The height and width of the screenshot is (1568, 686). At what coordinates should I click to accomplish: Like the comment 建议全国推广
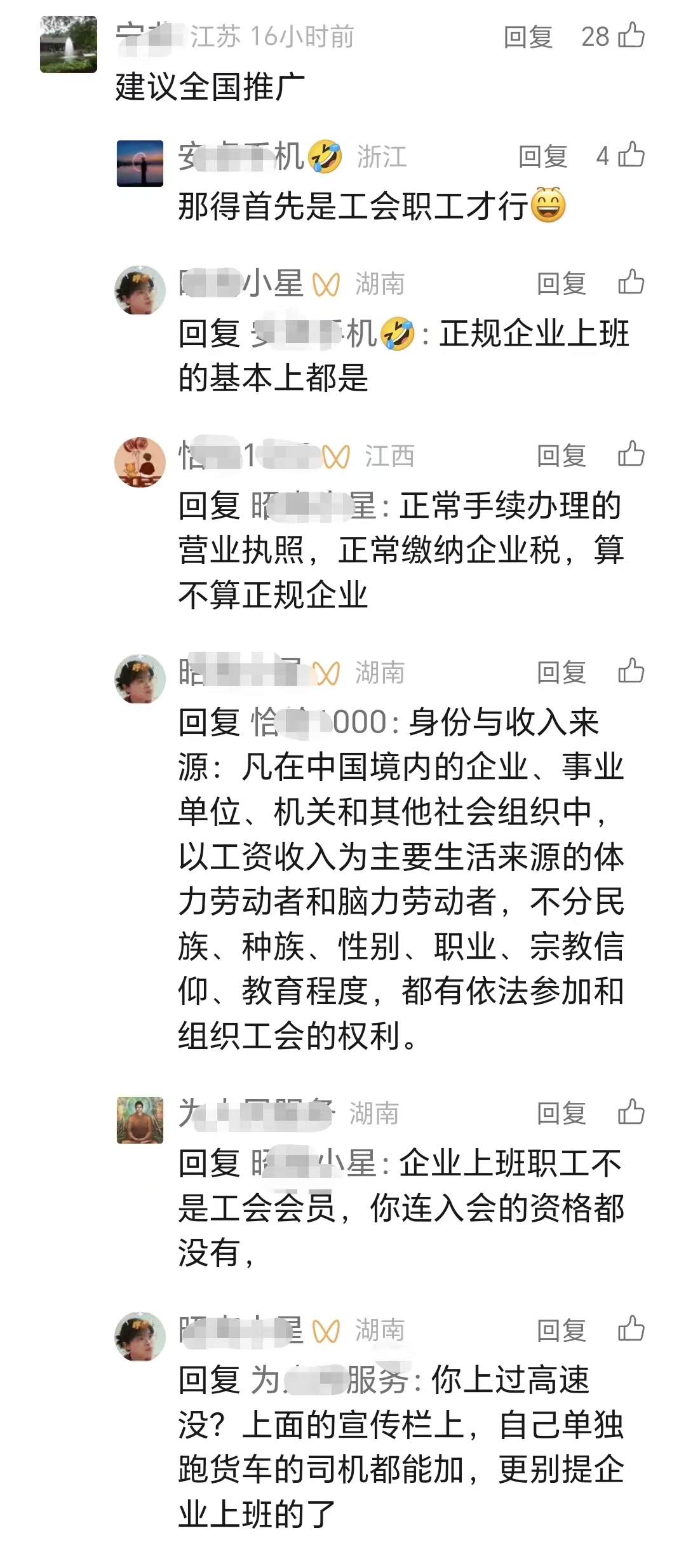point(631,36)
